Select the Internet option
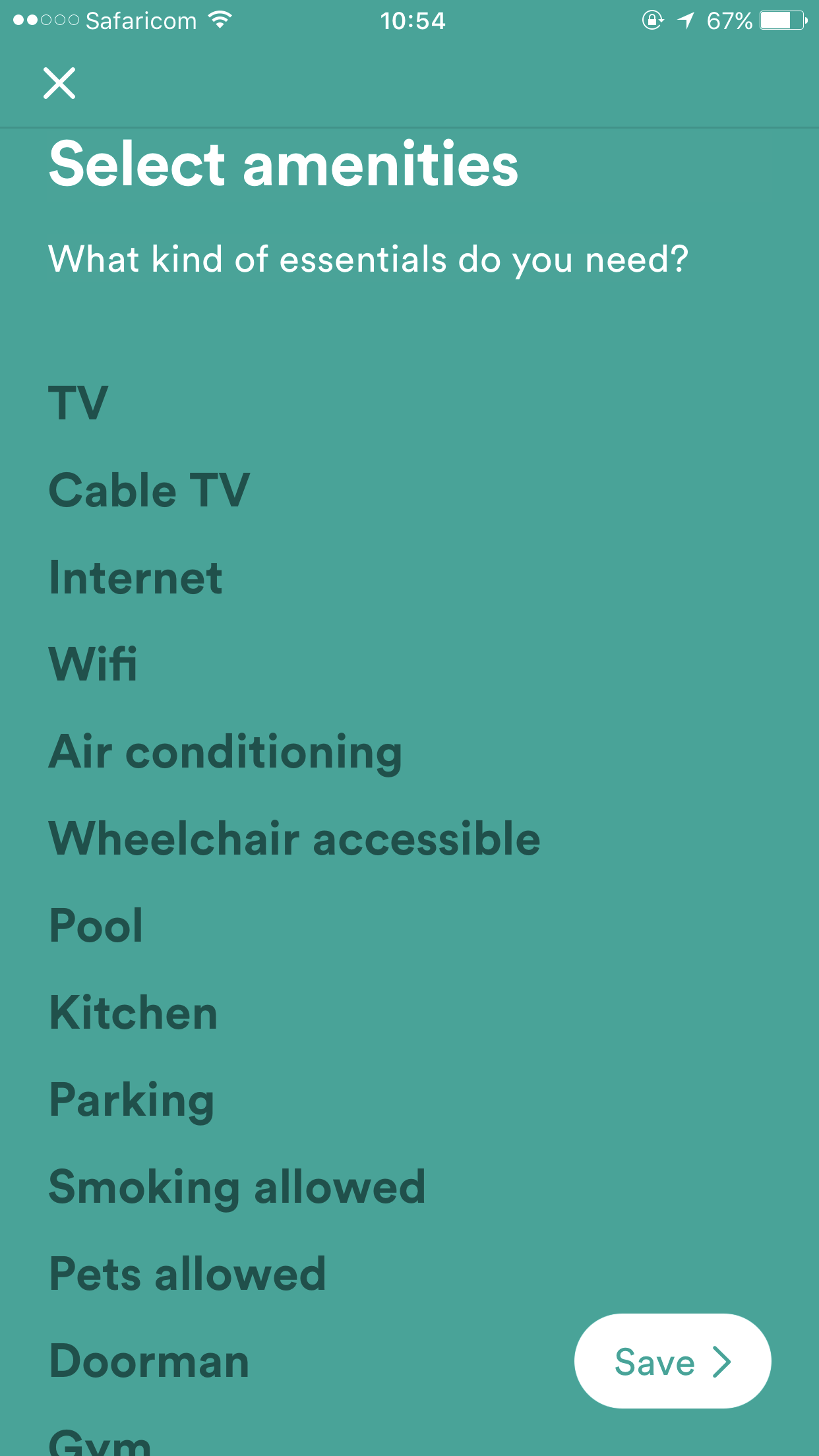Viewport: 819px width, 1456px height. (136, 578)
